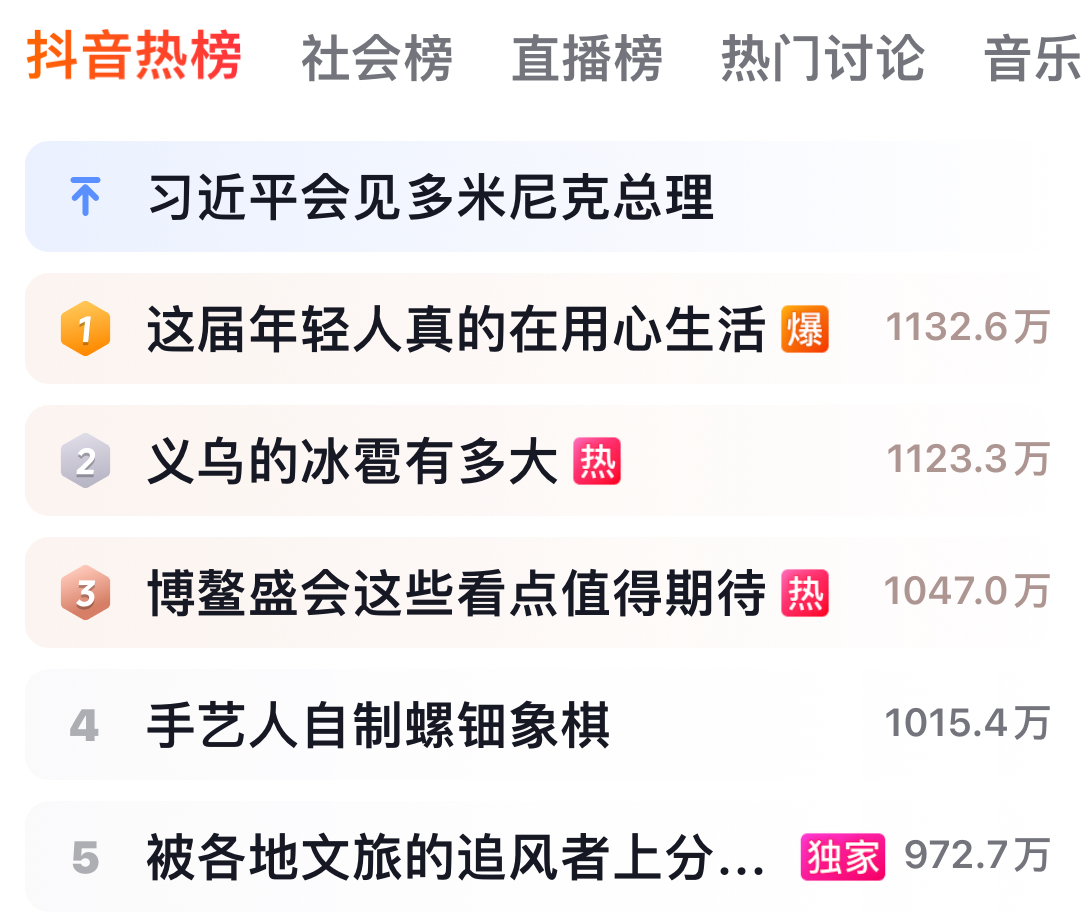Screen dimensions: 1083x919
Task: Select the 音乐 tab
Action: (1030, 59)
